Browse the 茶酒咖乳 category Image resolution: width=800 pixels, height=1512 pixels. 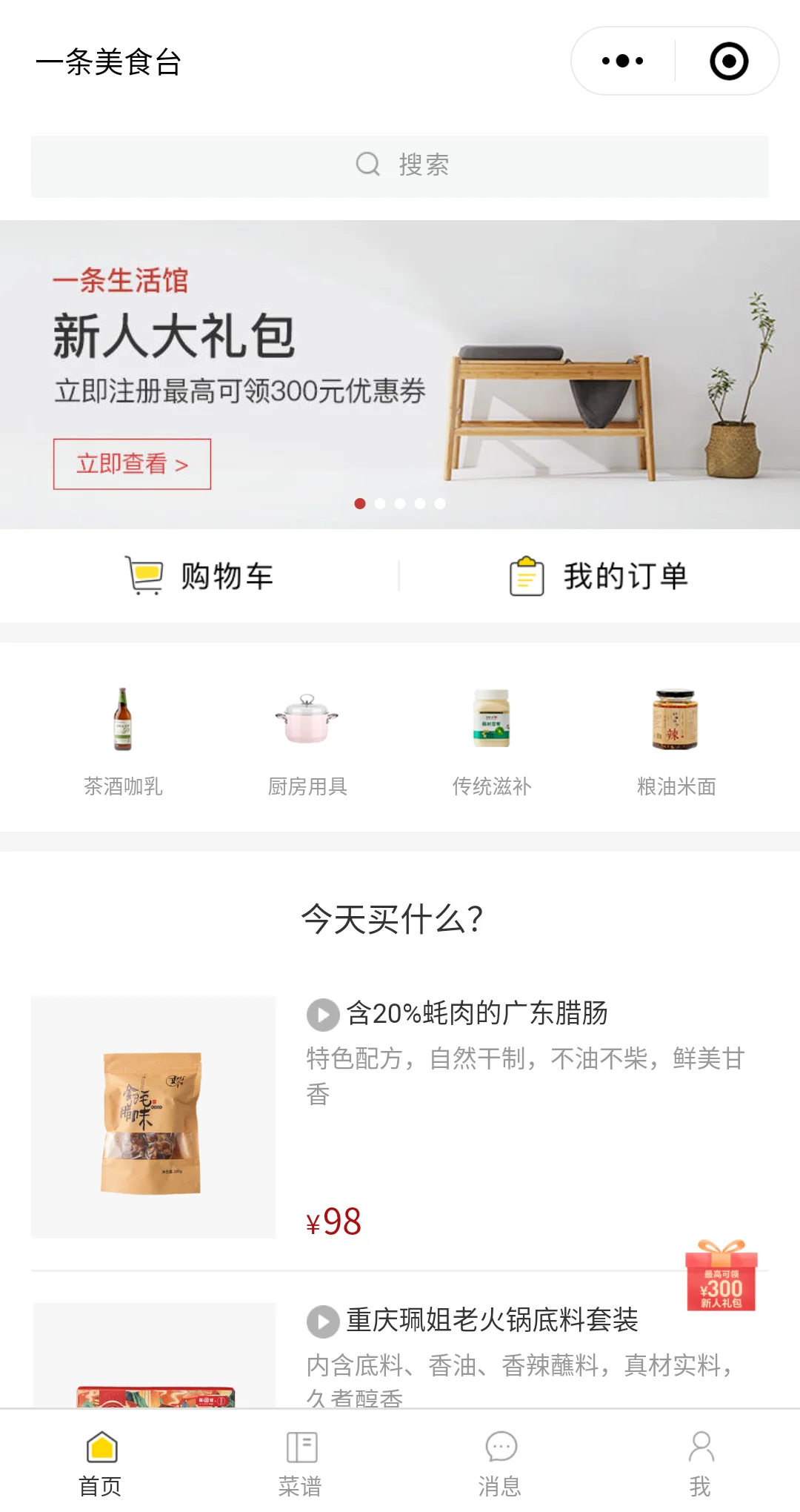(123, 741)
